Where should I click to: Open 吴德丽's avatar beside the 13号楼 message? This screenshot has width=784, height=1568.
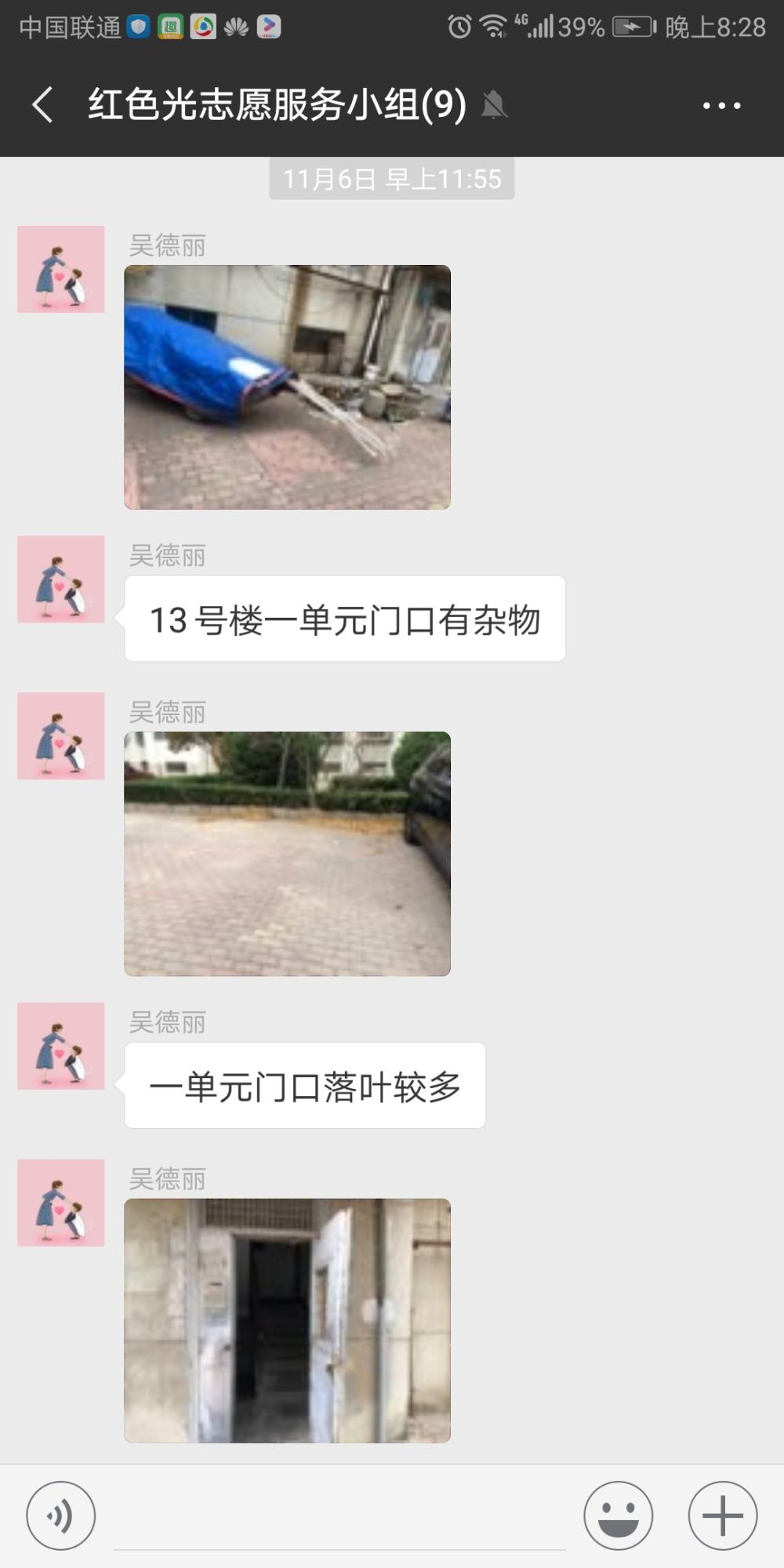(61, 579)
